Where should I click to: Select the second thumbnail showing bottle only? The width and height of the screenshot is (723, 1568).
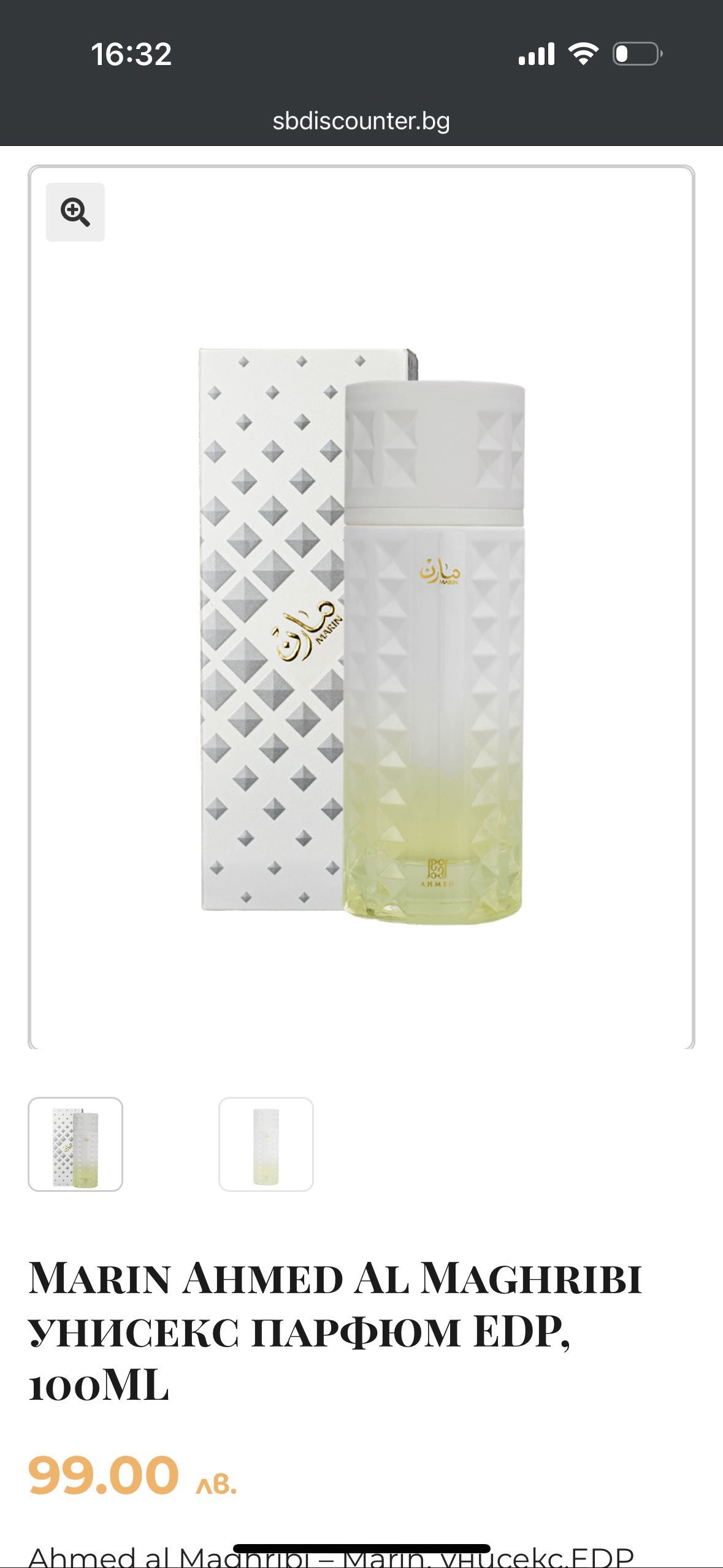266,1144
